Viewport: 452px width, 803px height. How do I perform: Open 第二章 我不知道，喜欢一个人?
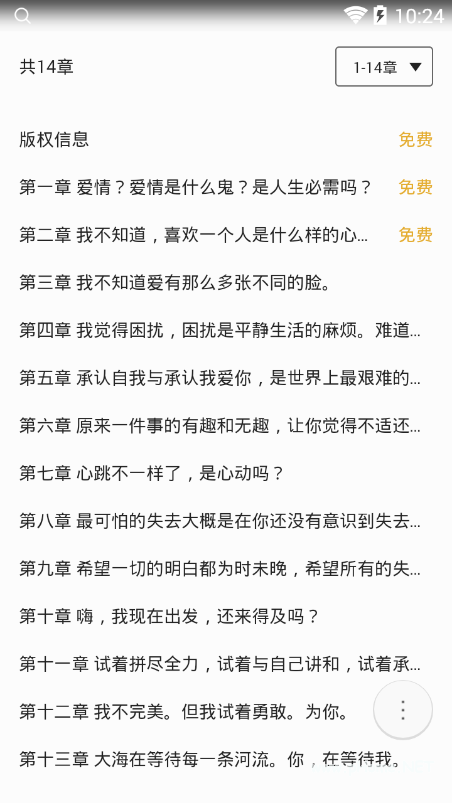tap(226, 235)
